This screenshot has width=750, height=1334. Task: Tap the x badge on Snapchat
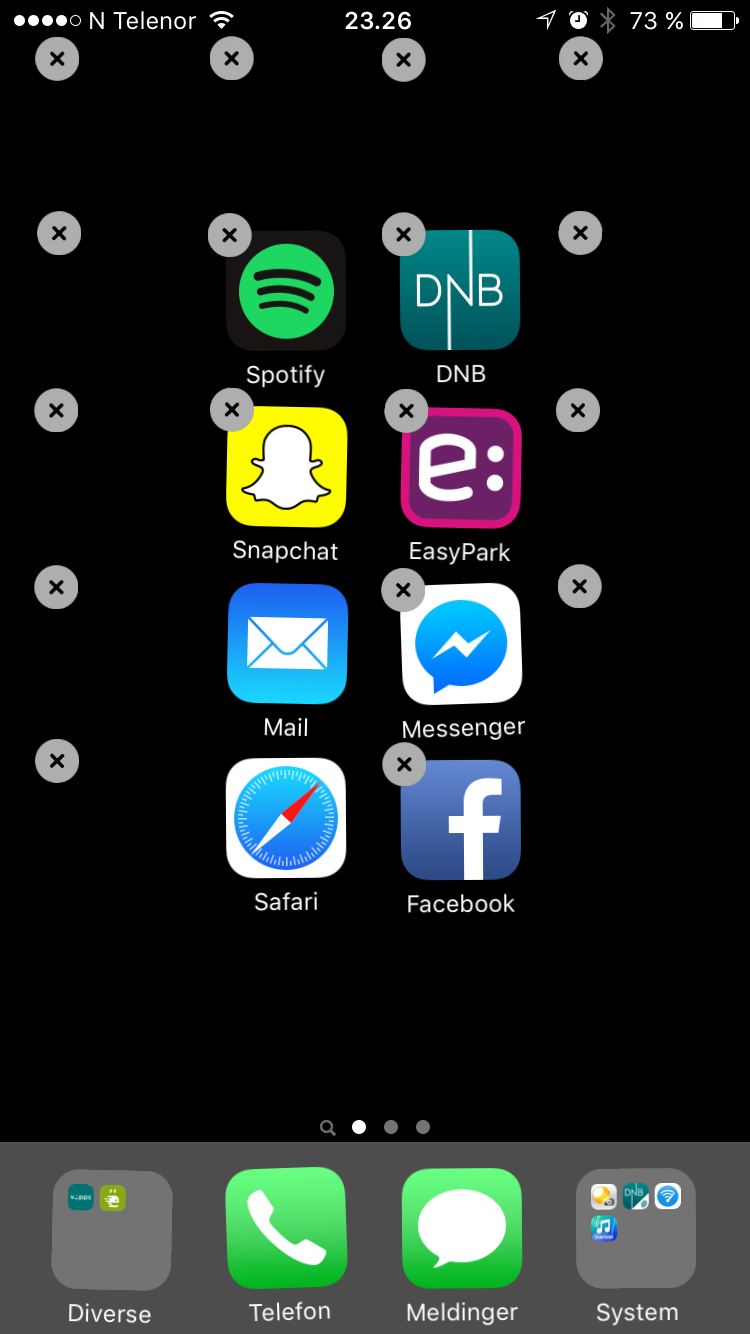pyautogui.click(x=232, y=409)
